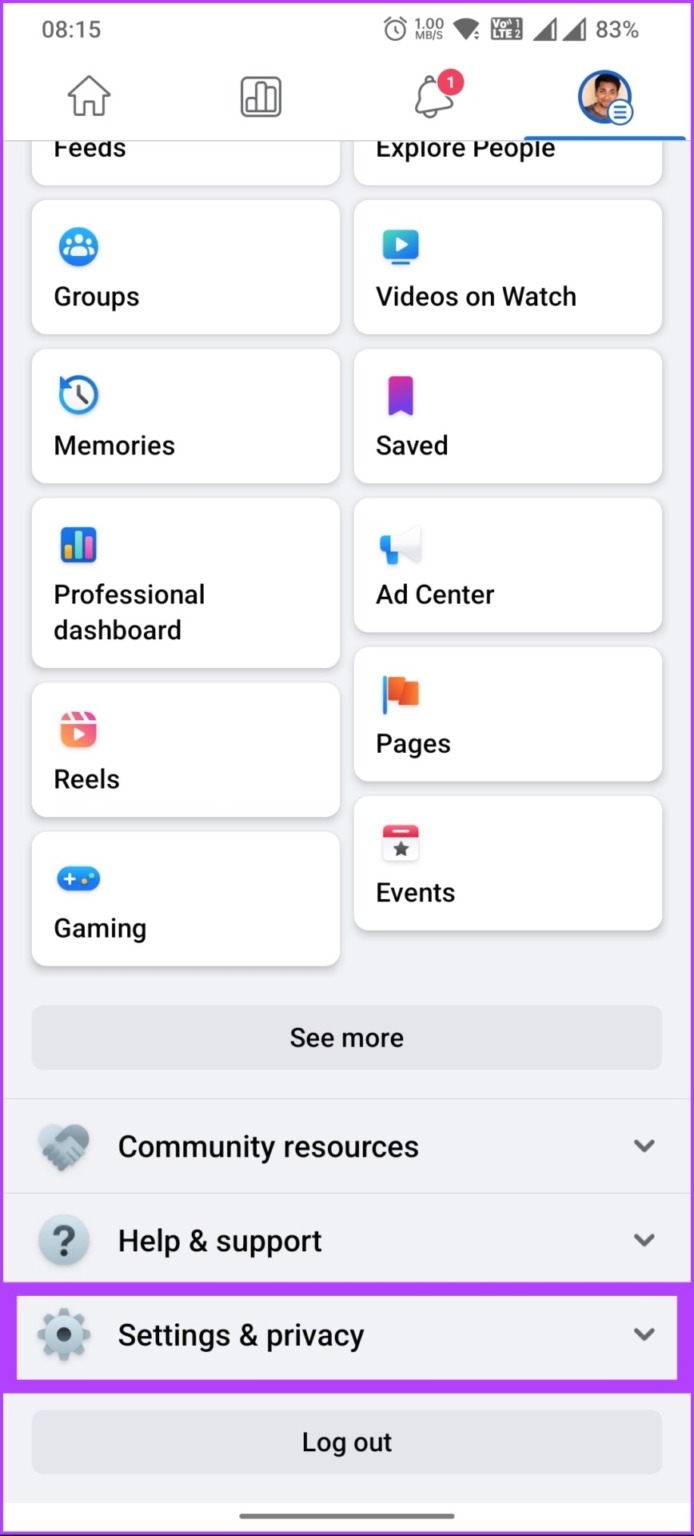Image resolution: width=694 pixels, height=1536 pixels.
Task: Switch to the professional dashboard tab
Action: pyautogui.click(x=261, y=97)
